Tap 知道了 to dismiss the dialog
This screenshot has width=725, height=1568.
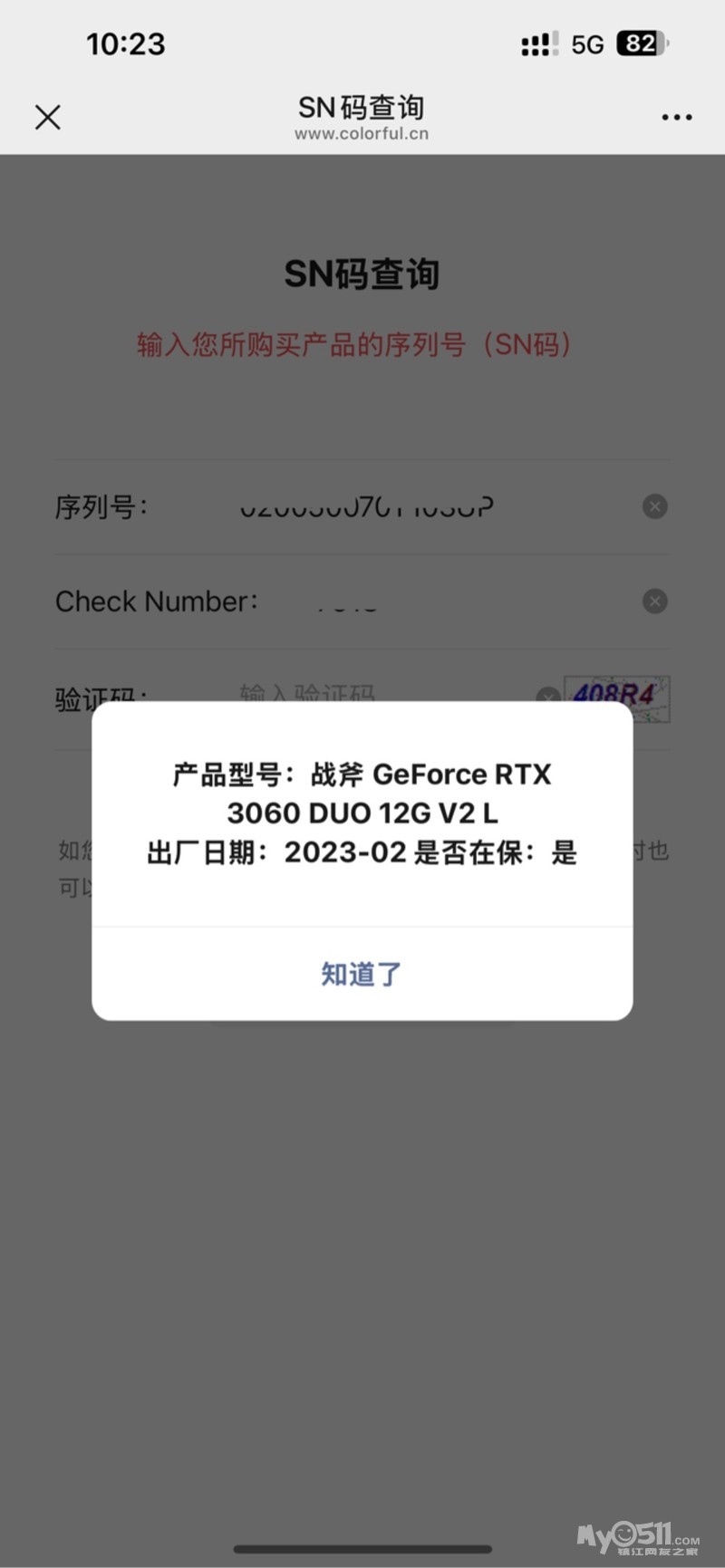362,974
